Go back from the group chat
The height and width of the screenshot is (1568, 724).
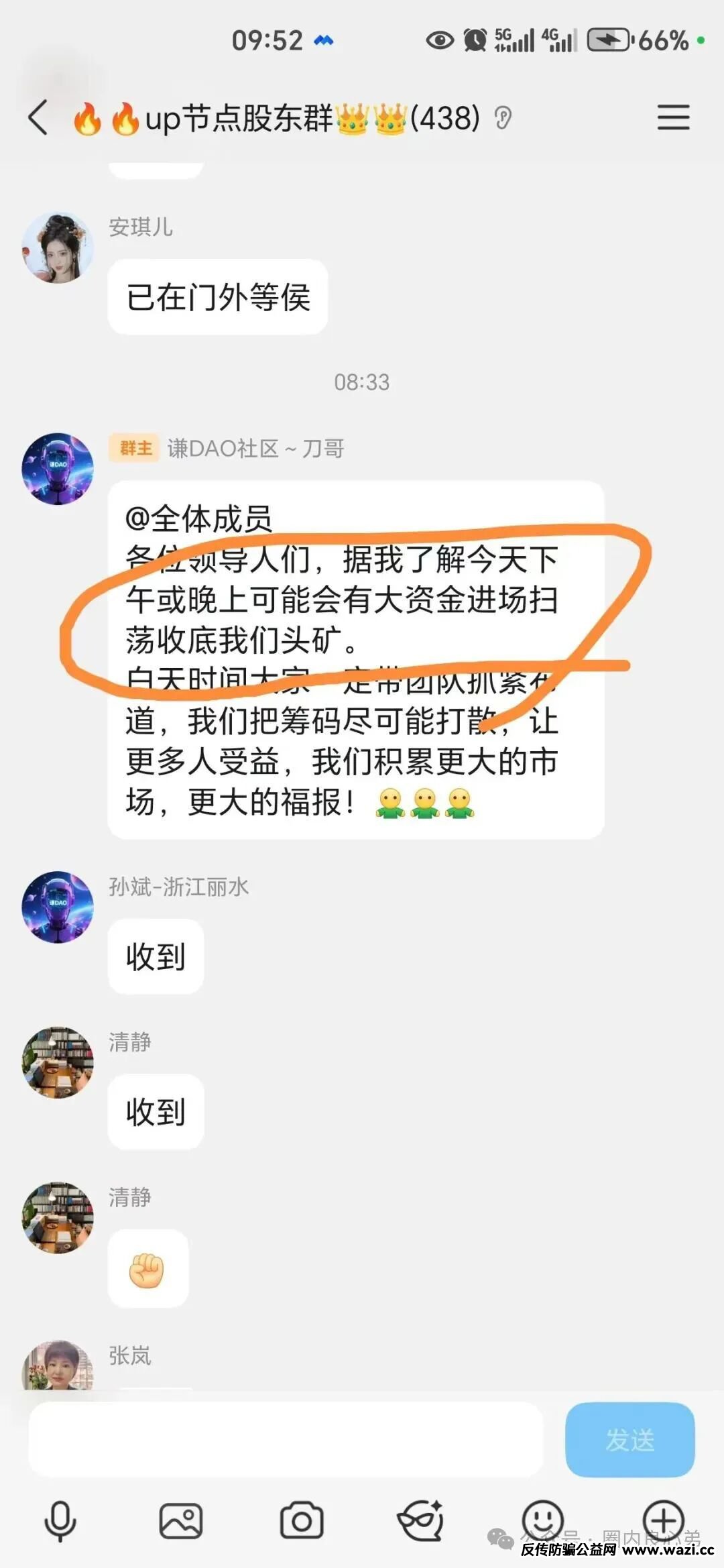(39, 118)
